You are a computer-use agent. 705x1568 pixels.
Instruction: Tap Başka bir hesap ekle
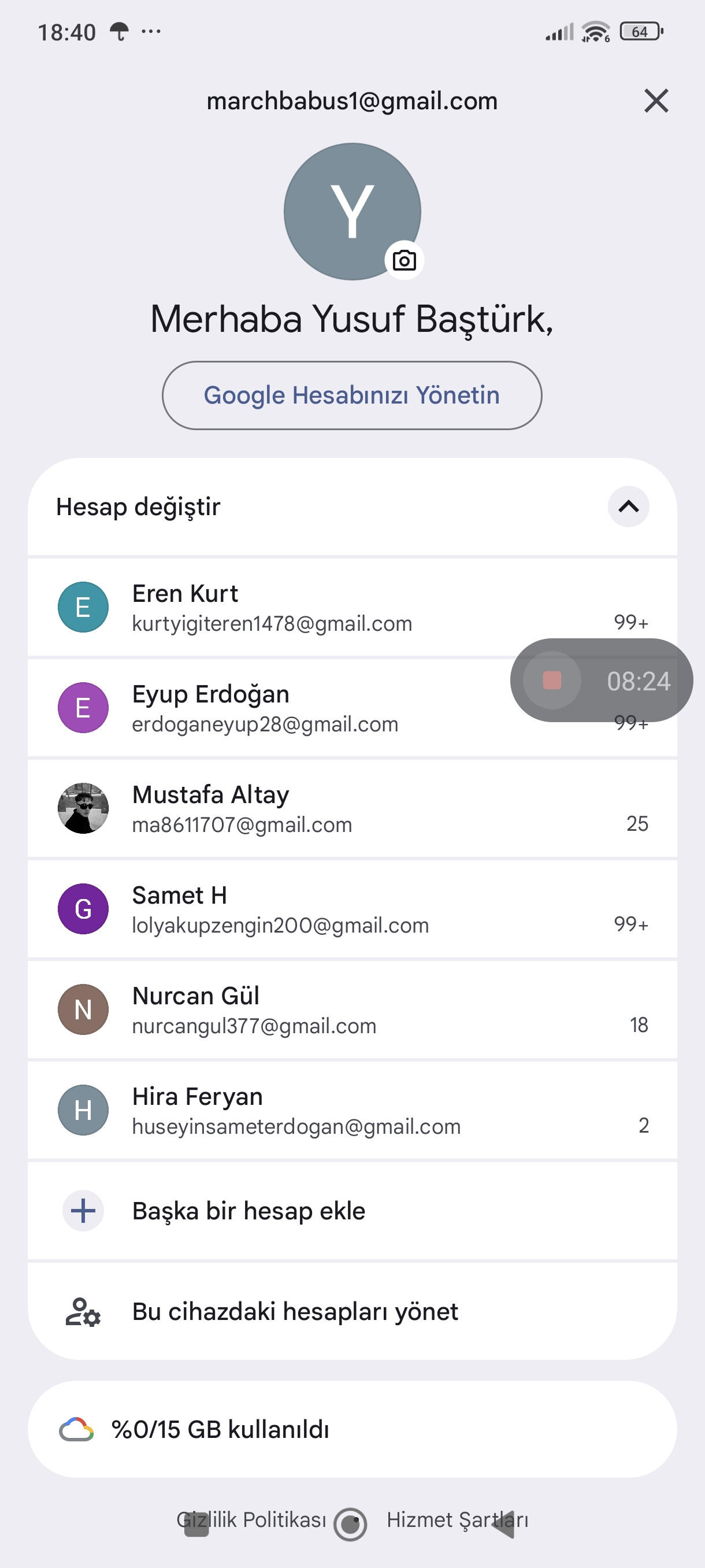click(352, 1211)
